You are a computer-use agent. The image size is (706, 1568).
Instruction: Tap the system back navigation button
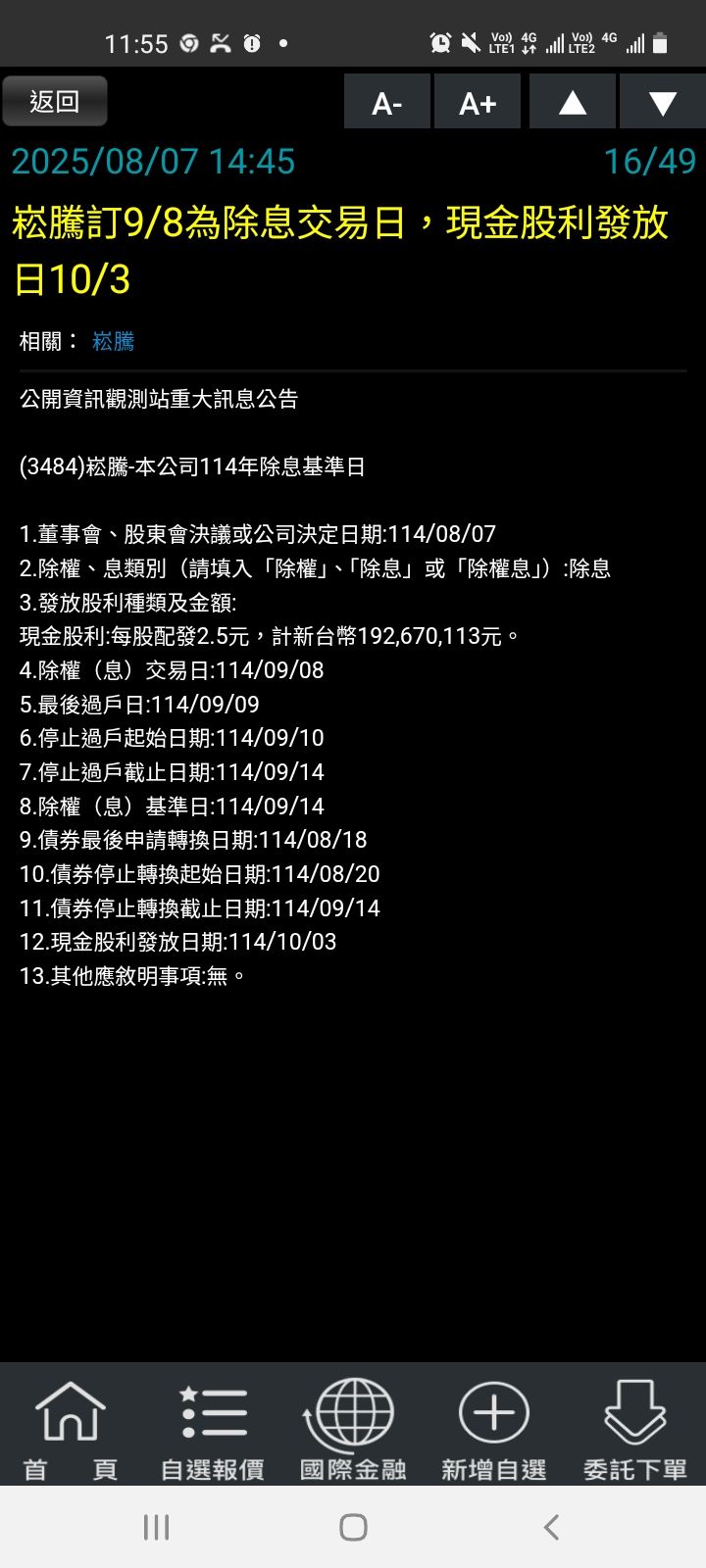tap(551, 1527)
